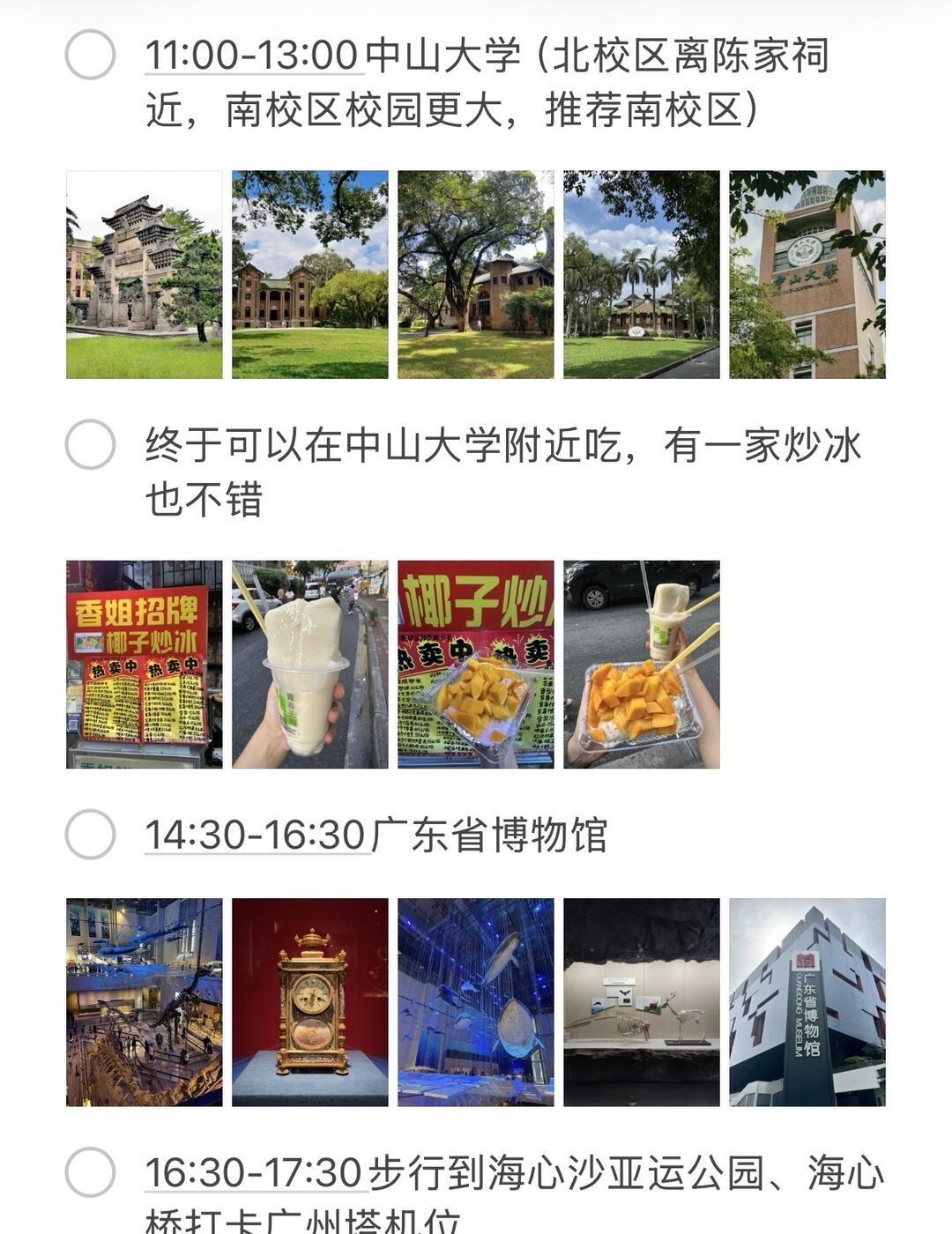
Task: Select the 16:30-17:30 time link
Action: pos(254,1173)
